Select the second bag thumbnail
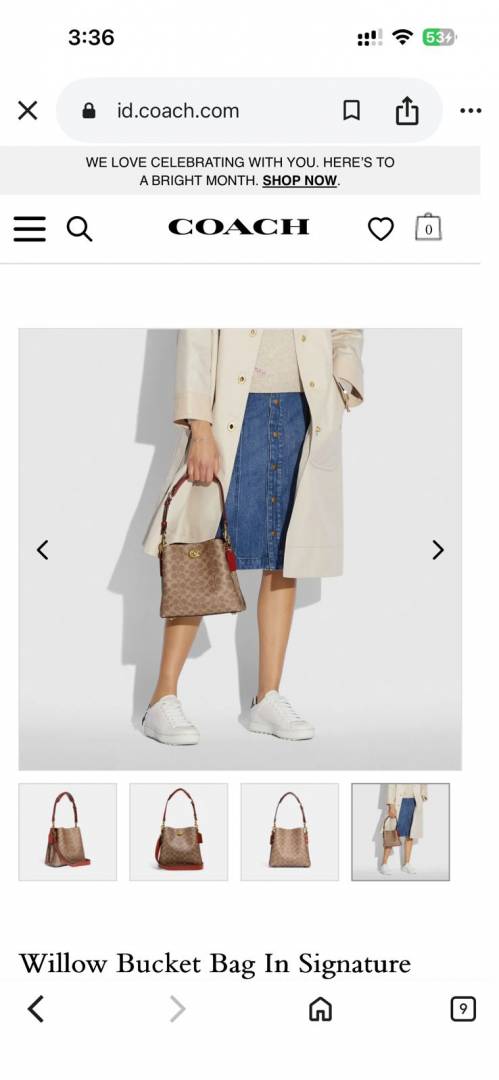 tap(179, 831)
